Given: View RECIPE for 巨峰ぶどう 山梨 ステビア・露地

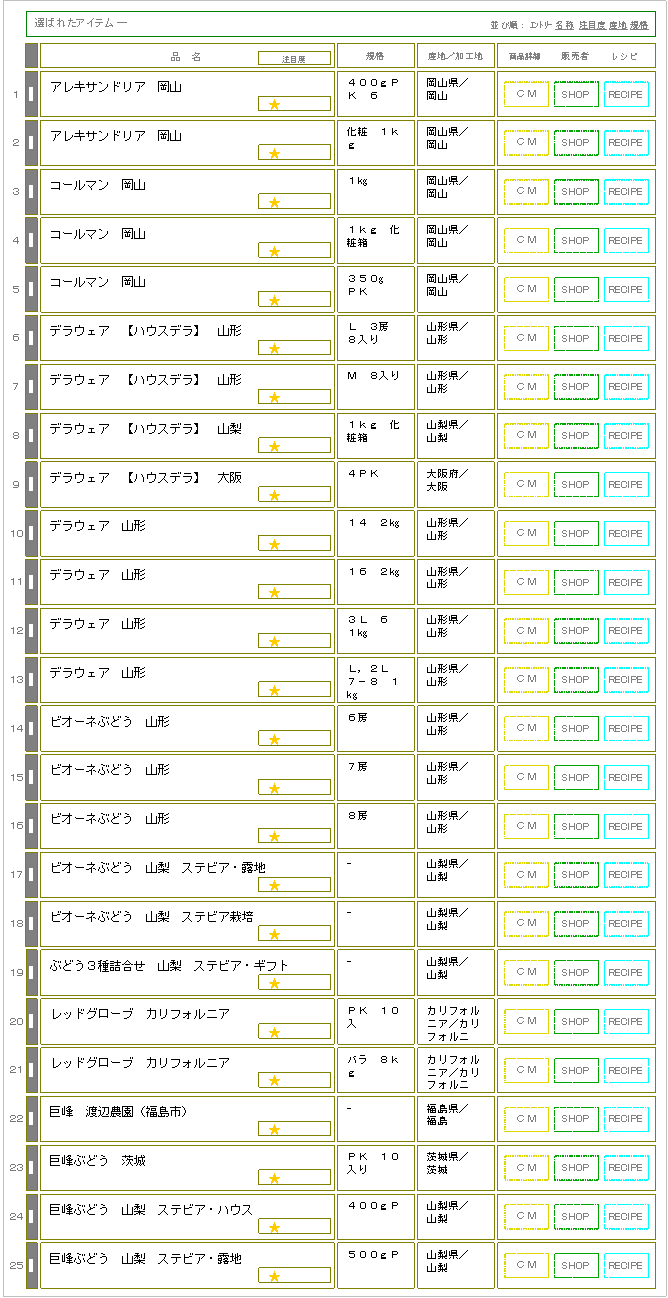Looking at the screenshot, I should [626, 1266].
